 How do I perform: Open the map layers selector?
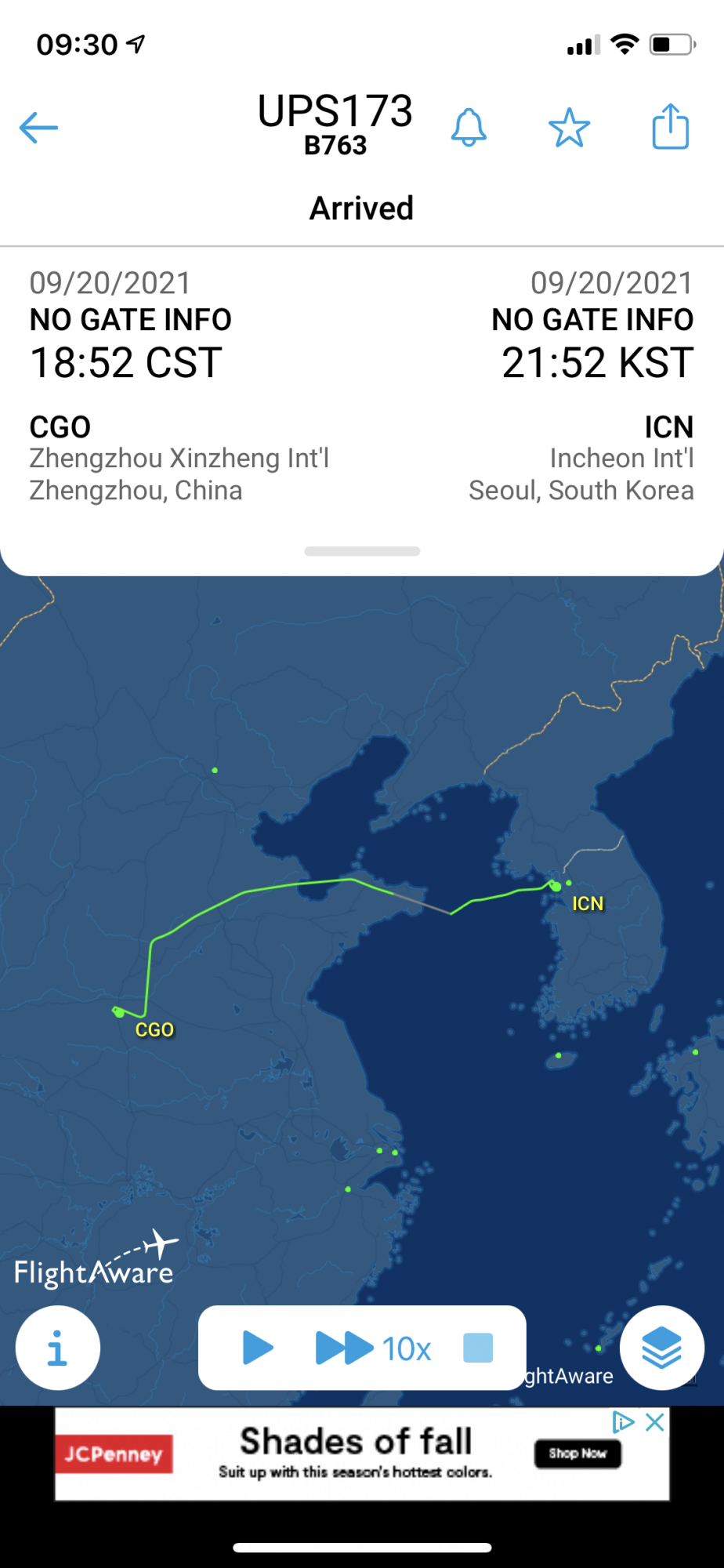click(x=661, y=1348)
